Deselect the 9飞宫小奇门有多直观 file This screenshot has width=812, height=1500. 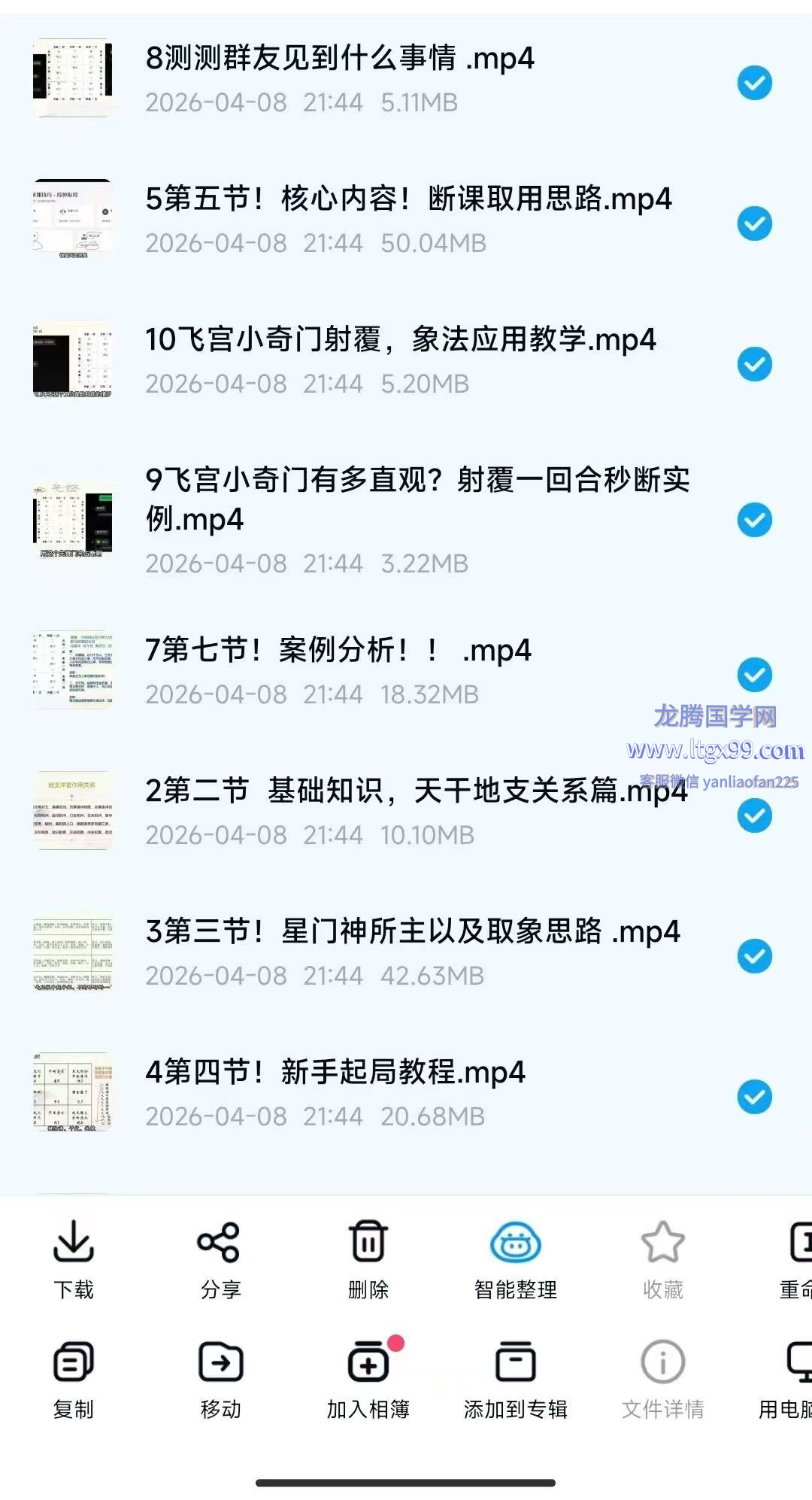pos(755,520)
